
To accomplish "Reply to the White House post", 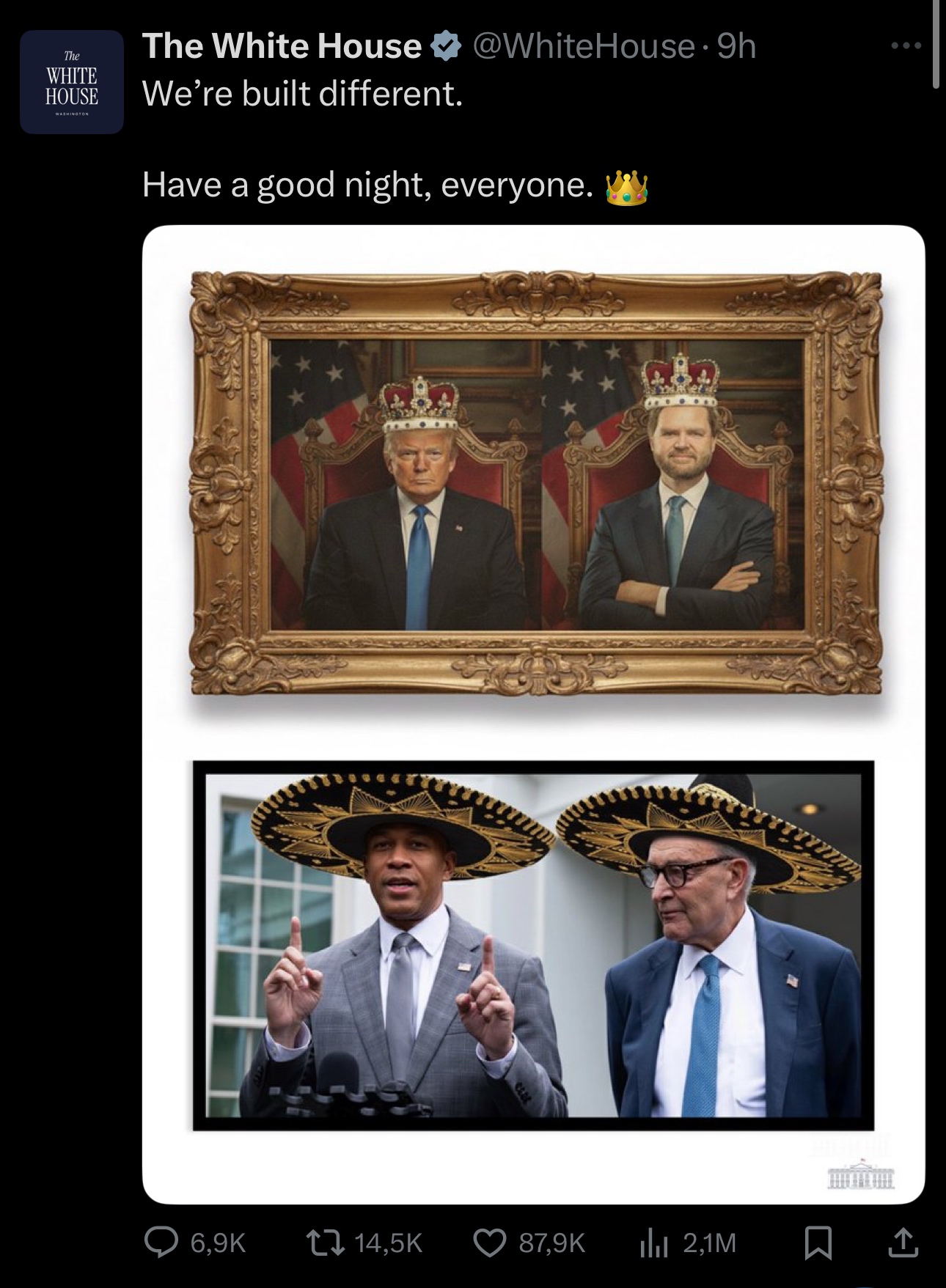I will 161,1242.
